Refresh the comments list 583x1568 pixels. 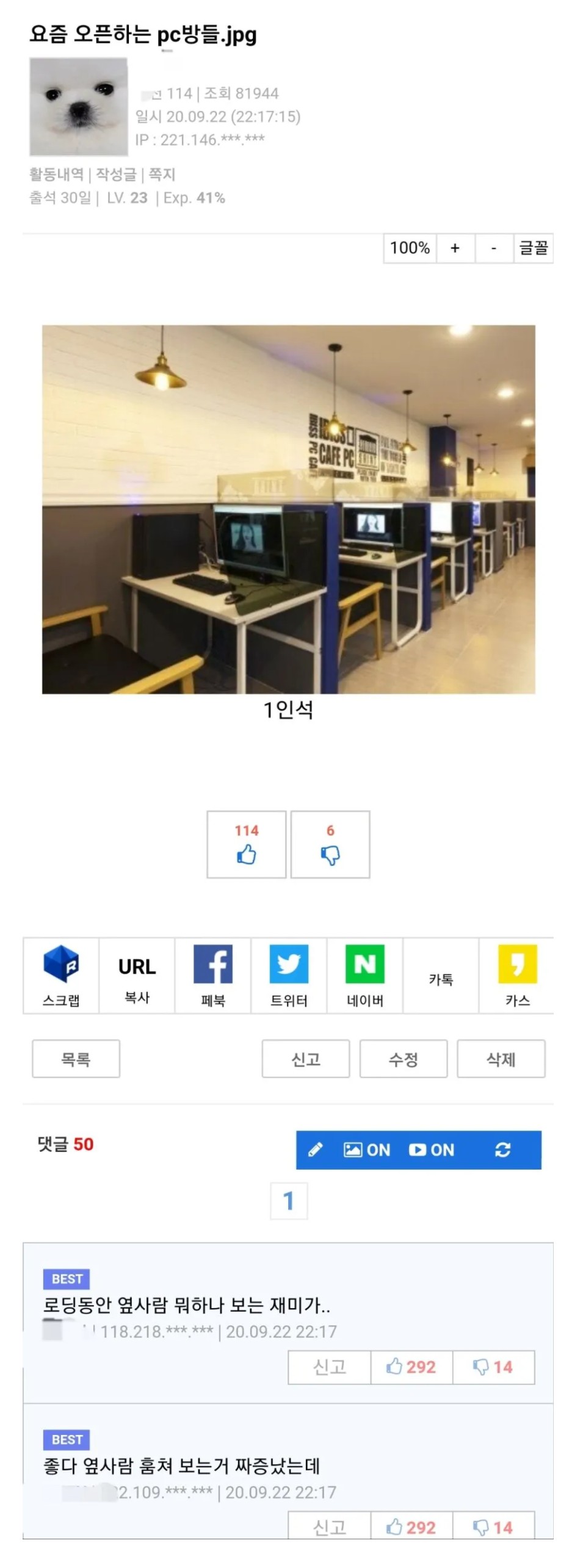coord(502,1150)
